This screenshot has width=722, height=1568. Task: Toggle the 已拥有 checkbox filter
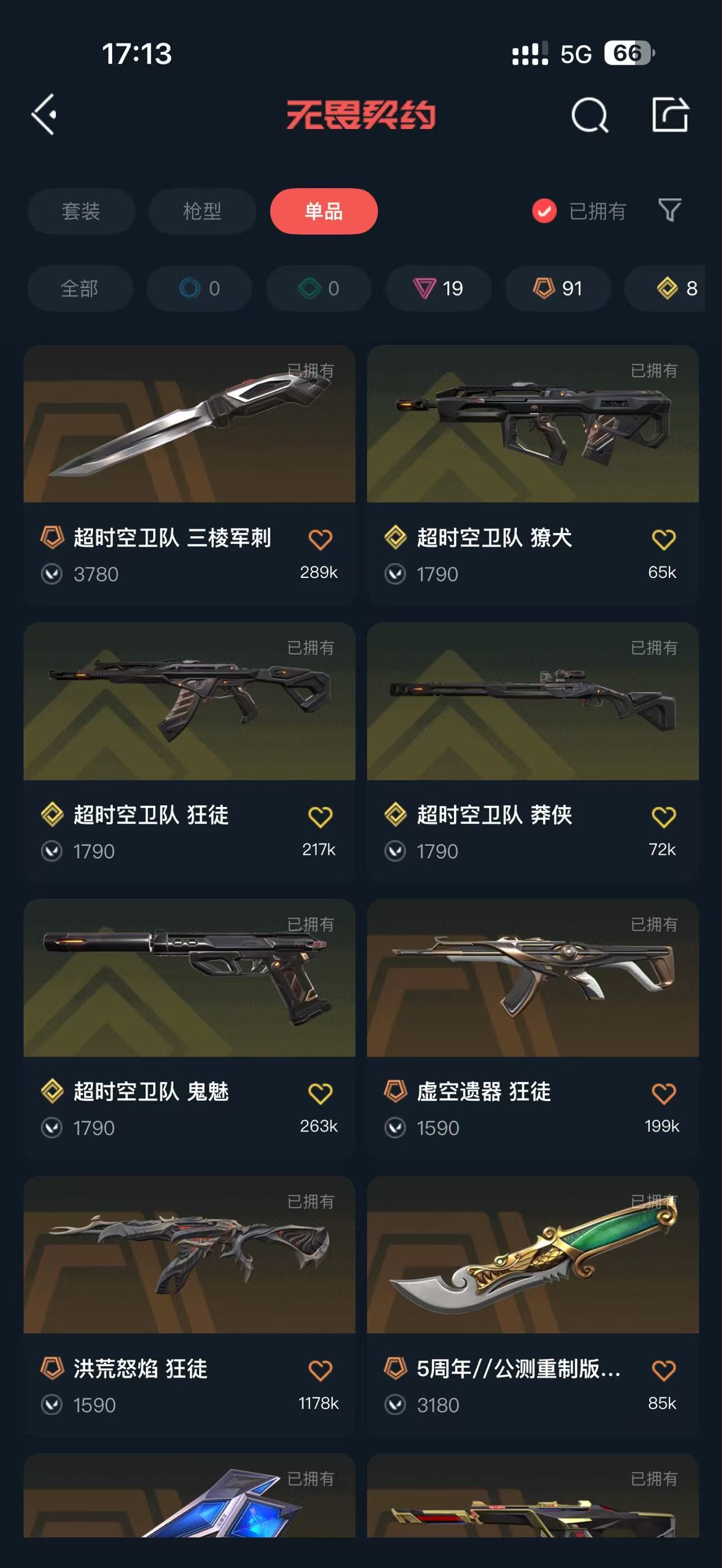point(544,211)
